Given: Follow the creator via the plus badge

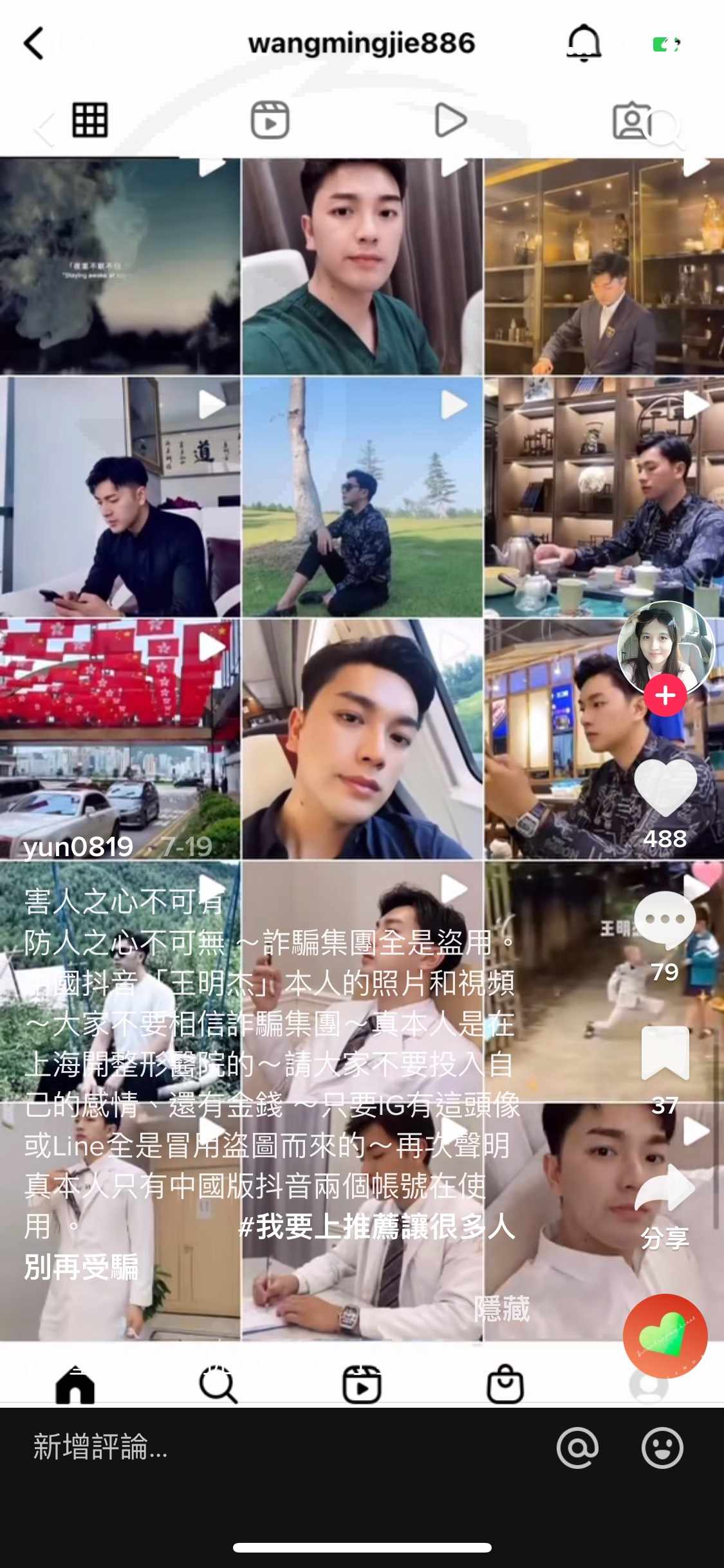Looking at the screenshot, I should point(665,695).
